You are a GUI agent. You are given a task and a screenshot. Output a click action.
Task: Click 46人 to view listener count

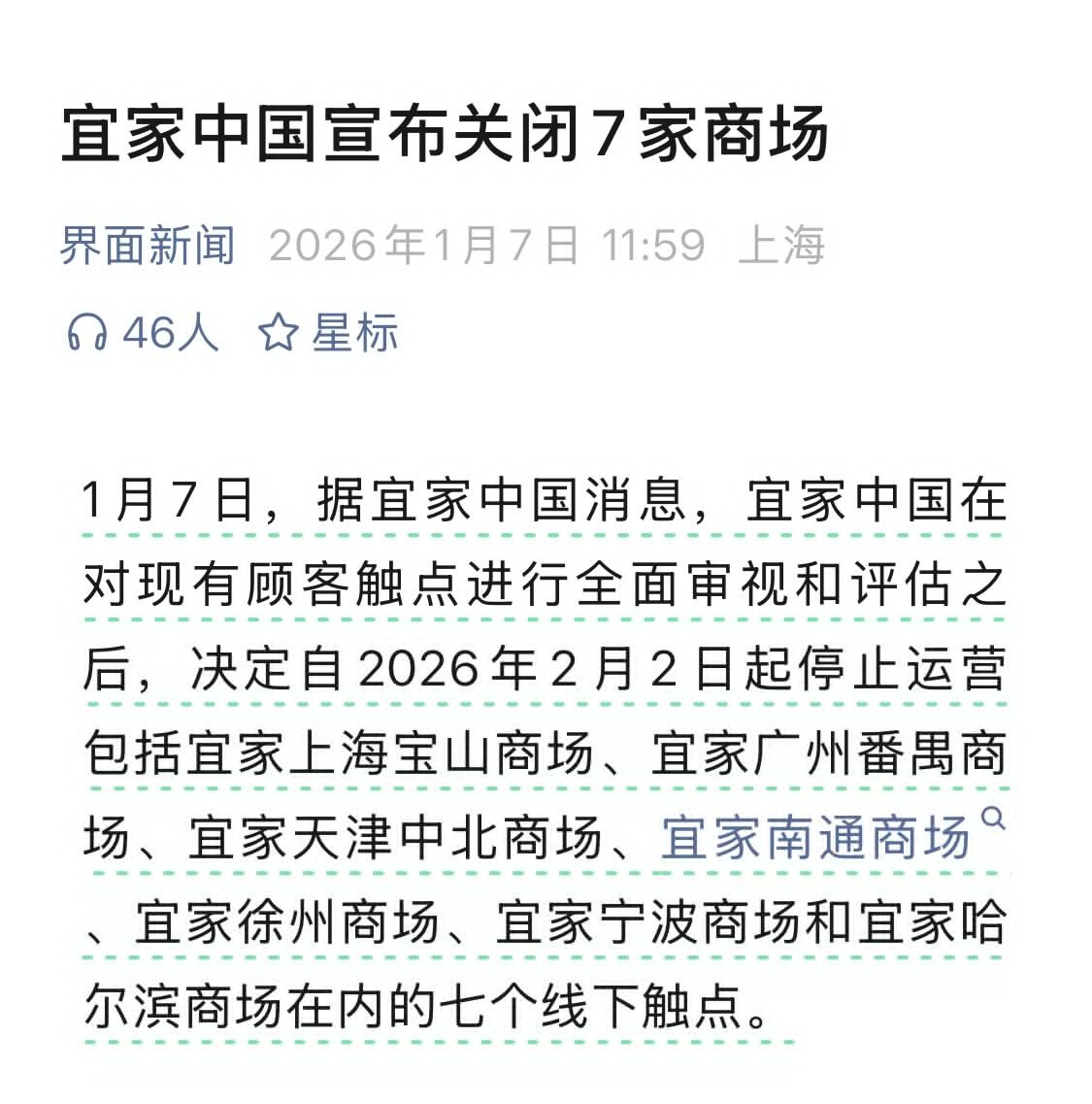pyautogui.click(x=170, y=333)
